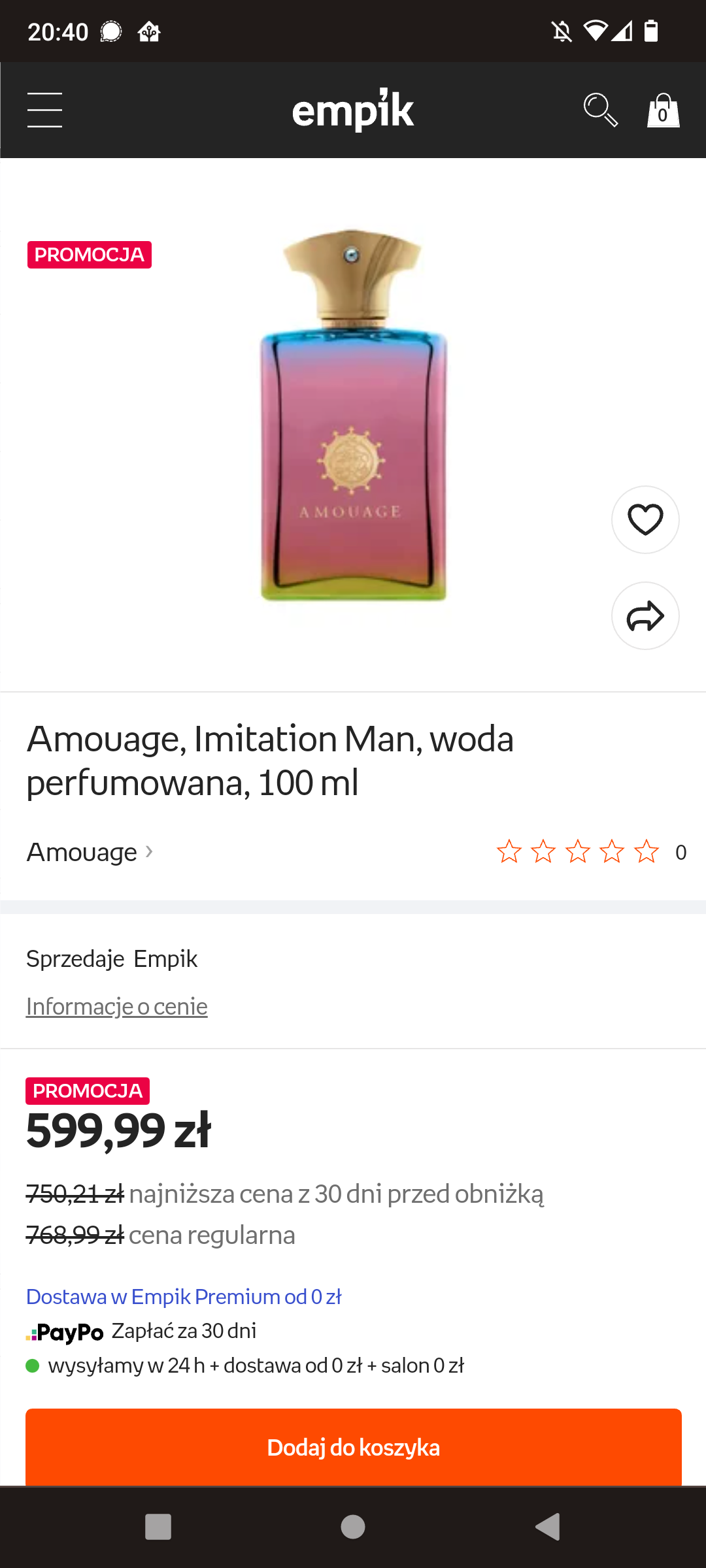View the Amouage bottle product image
This screenshot has height=1568, width=706.
click(x=353, y=418)
